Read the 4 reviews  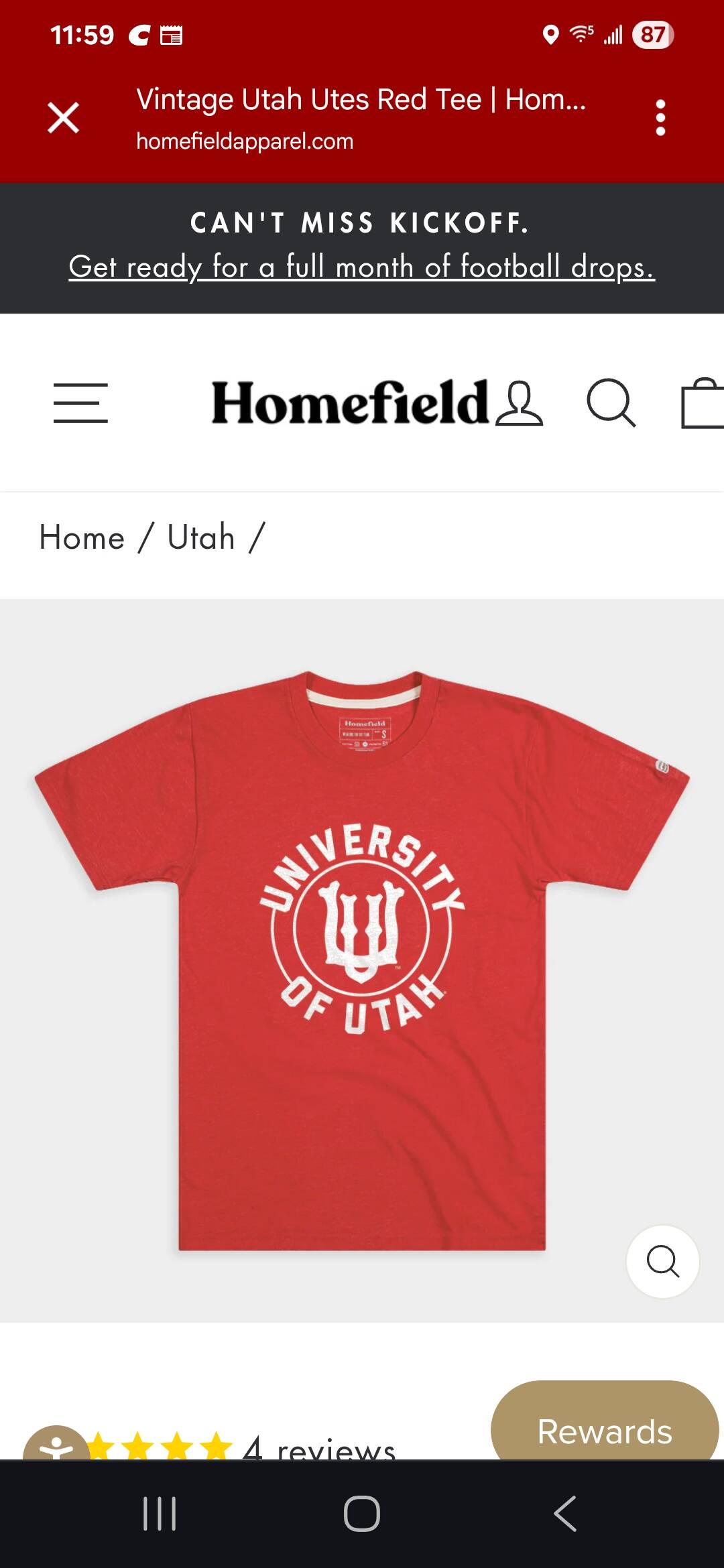[x=319, y=1447]
